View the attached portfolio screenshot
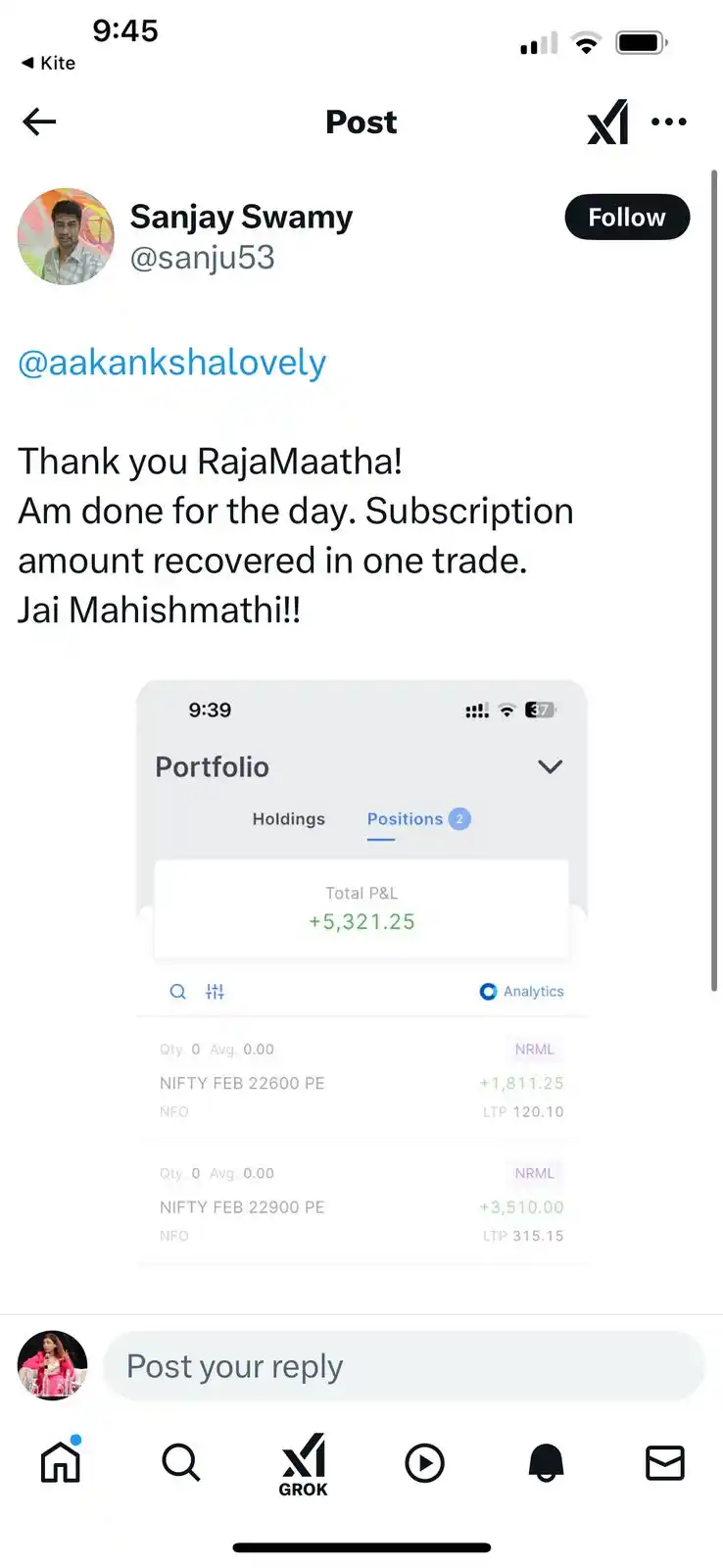The height and width of the screenshot is (1568, 723). pos(361,970)
